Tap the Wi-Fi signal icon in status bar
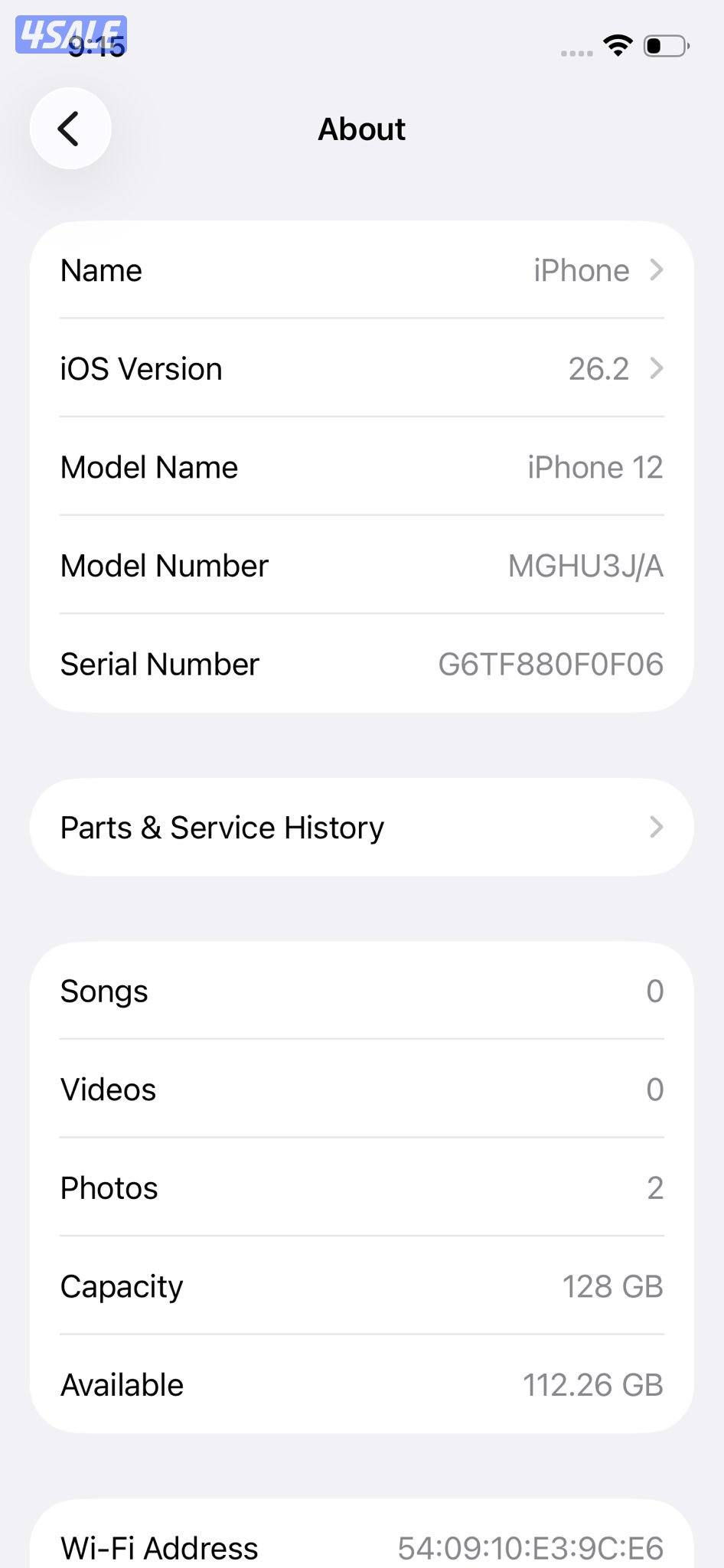This screenshot has width=724, height=1568. click(617, 46)
